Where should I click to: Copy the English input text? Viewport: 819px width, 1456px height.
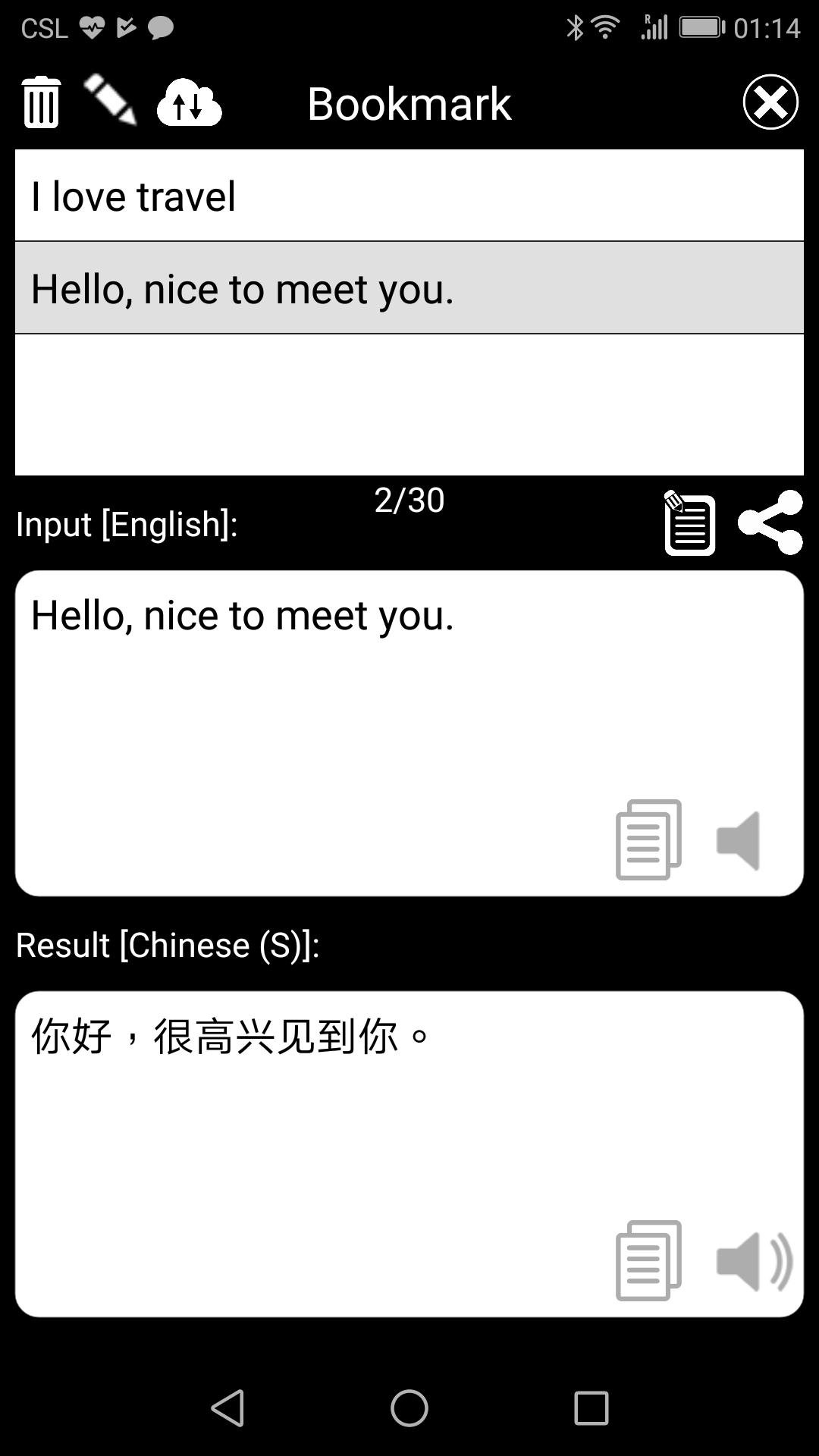tap(648, 839)
